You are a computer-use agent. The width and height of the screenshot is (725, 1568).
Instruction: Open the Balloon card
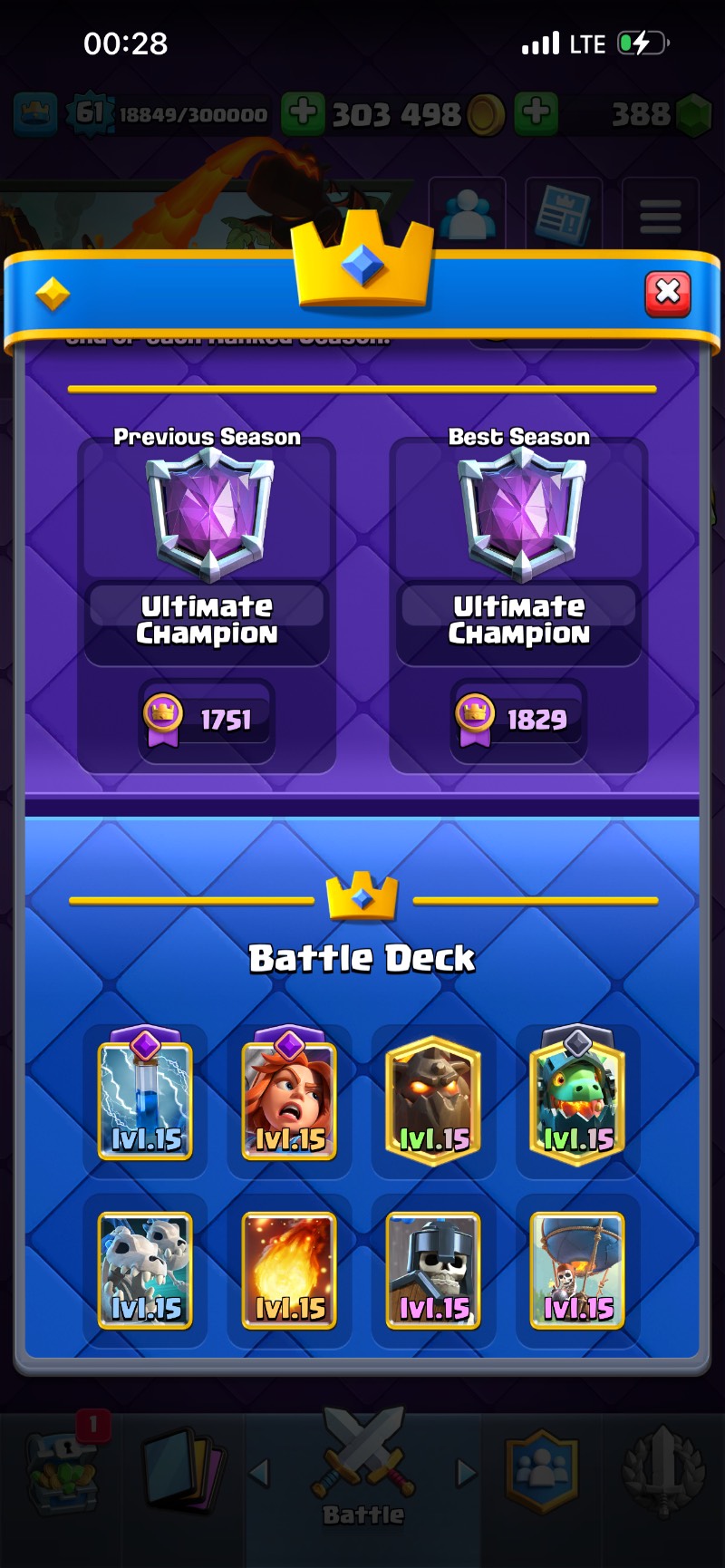click(x=577, y=1271)
